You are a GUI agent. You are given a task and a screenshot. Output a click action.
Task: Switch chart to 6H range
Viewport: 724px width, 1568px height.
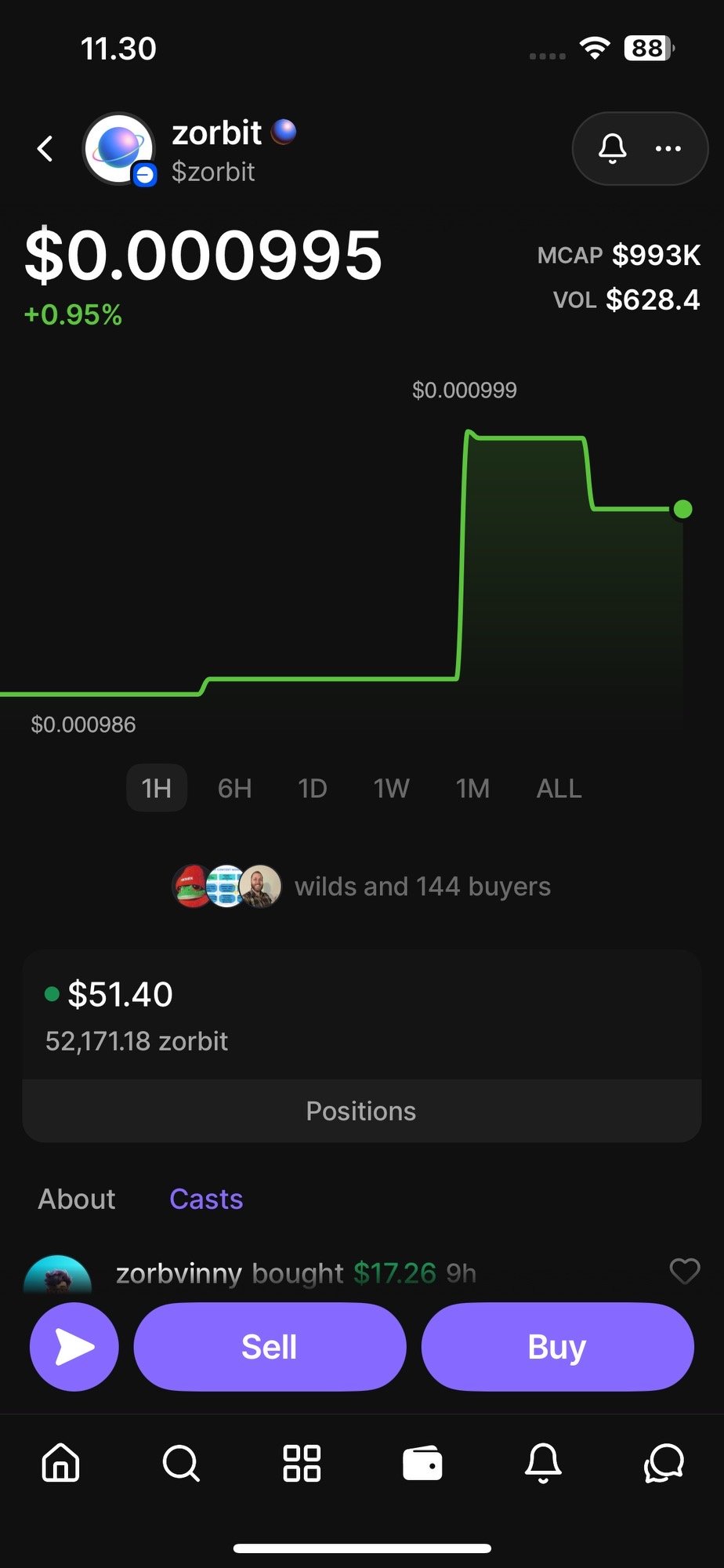coord(234,788)
